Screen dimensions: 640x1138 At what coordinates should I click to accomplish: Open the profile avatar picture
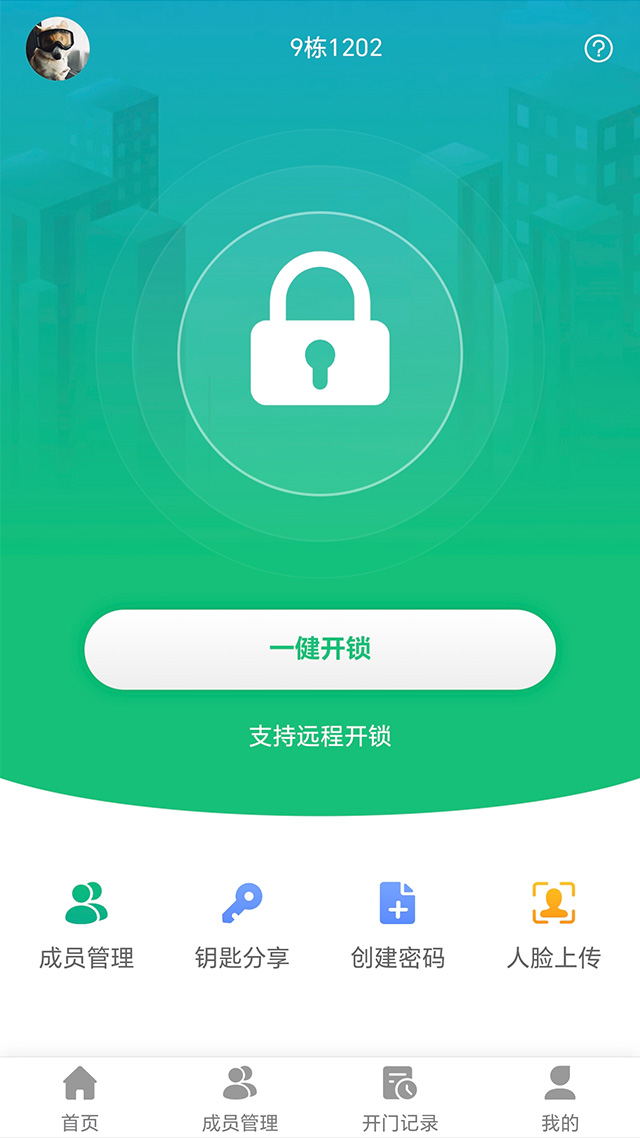pos(57,49)
